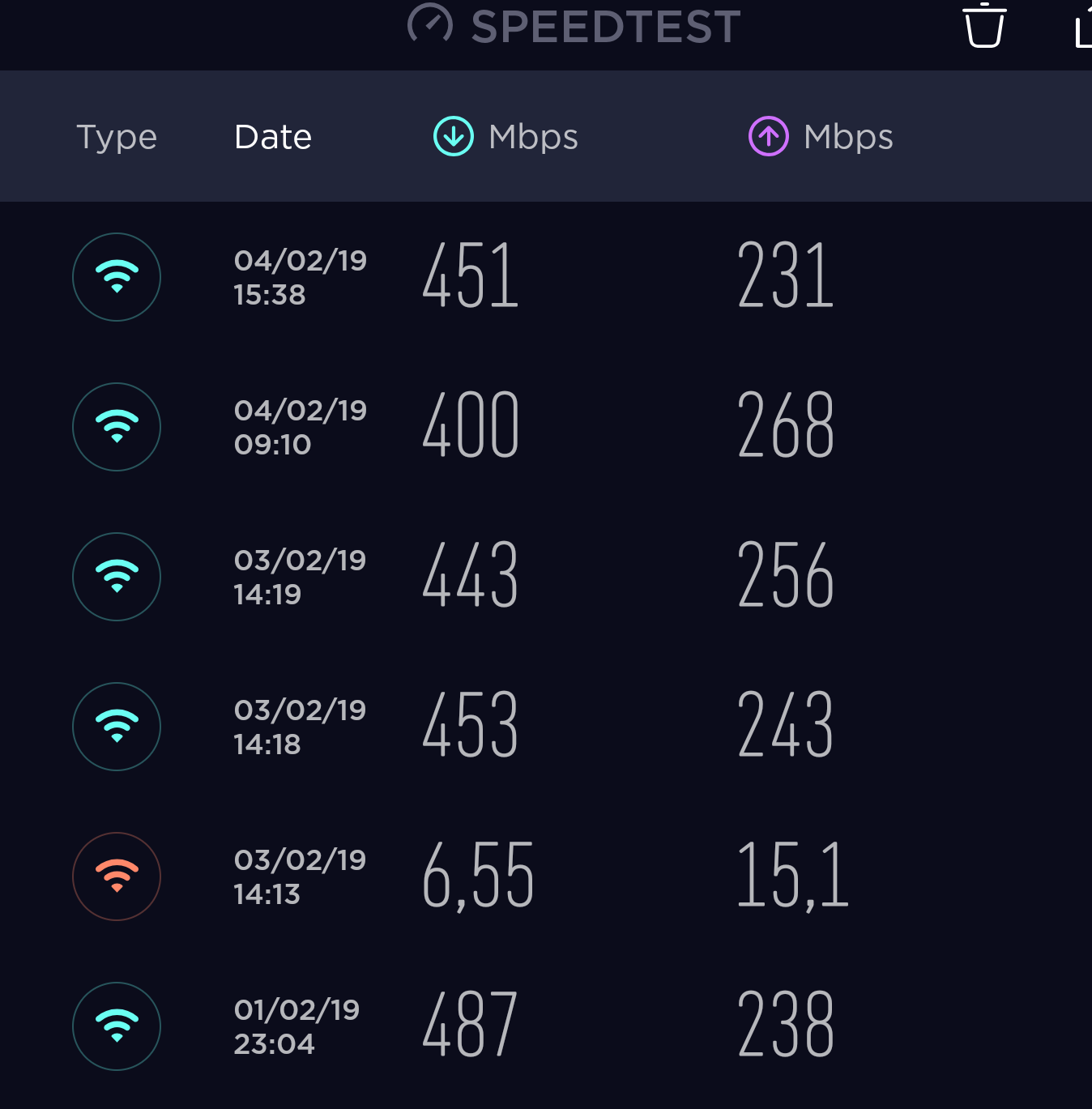1092x1109 pixels.
Task: Sort by upload Mbps column
Action: coord(821,137)
